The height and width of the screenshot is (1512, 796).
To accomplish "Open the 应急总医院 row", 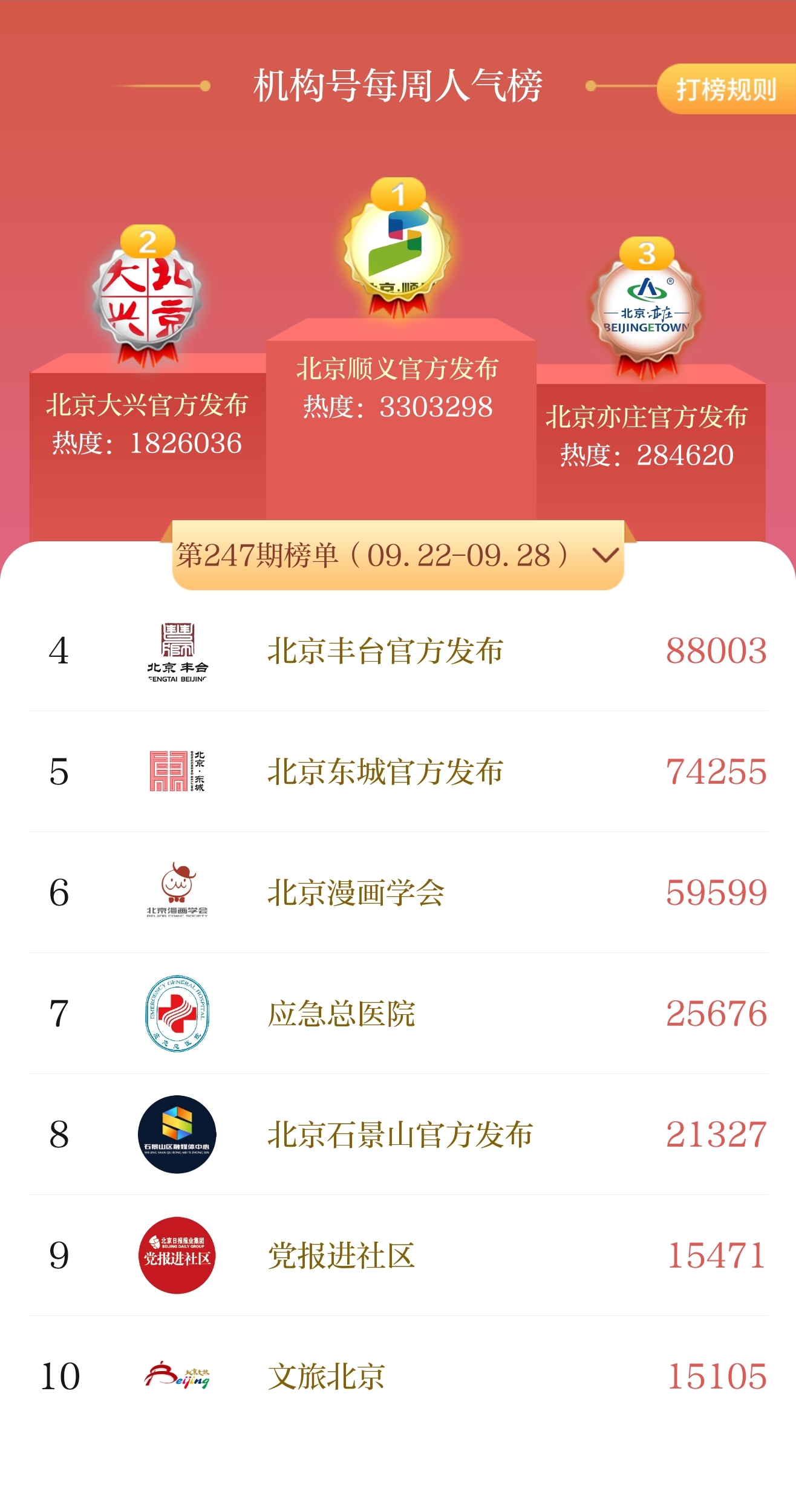I will pyautogui.click(x=341, y=1014).
